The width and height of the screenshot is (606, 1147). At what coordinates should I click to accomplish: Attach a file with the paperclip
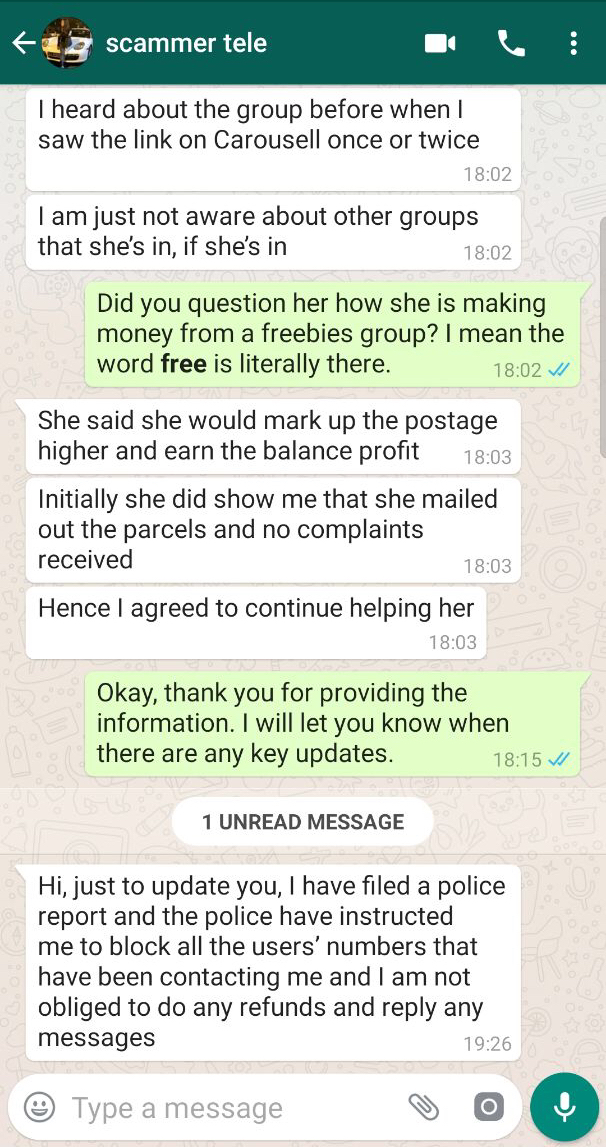pyautogui.click(x=423, y=1107)
